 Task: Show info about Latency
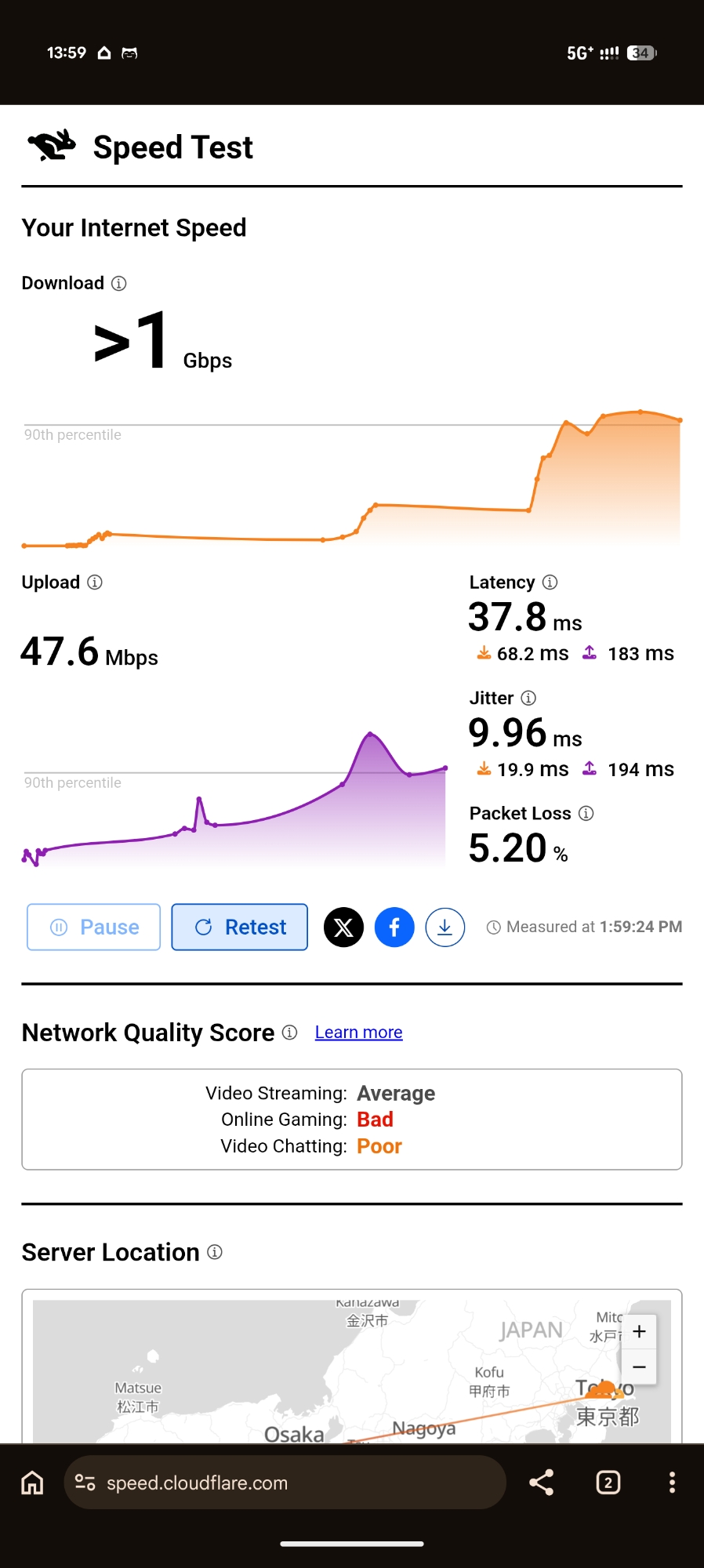[x=550, y=582]
